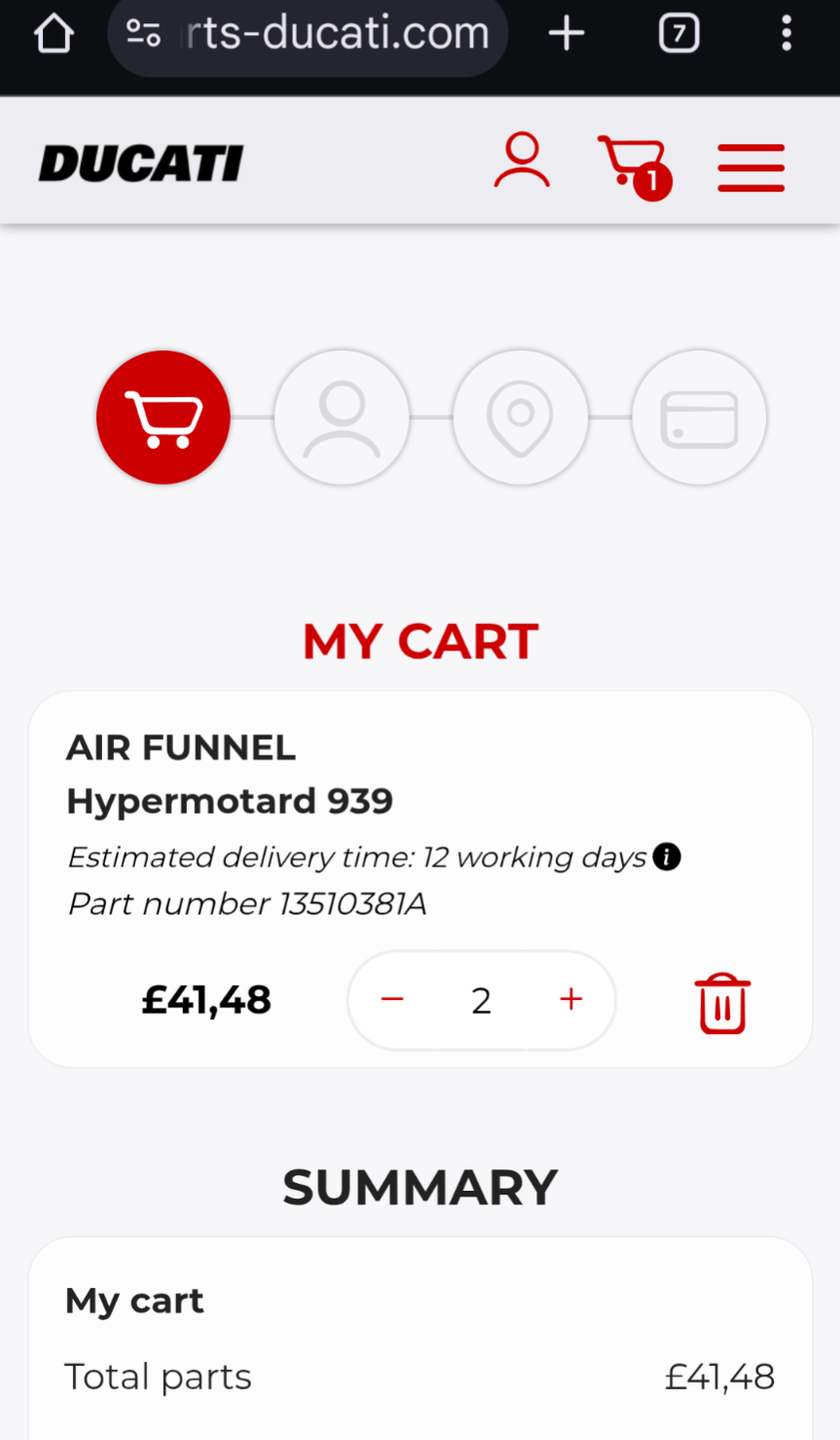Show estimated delivery time info
The height and width of the screenshot is (1440, 840).
point(667,857)
